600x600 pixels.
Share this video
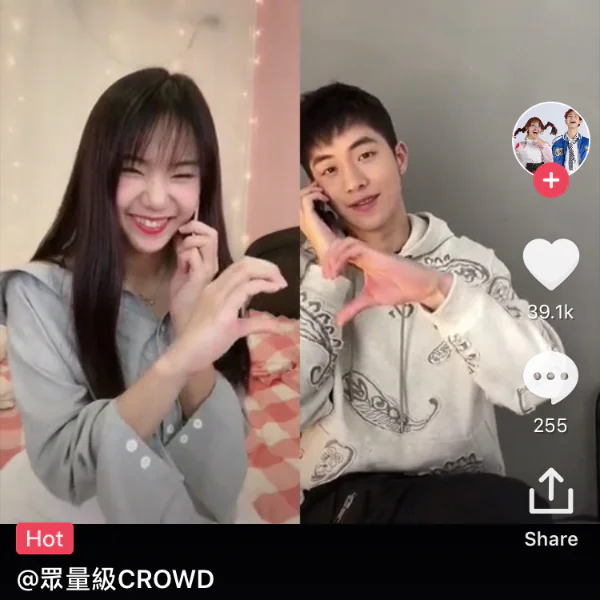(550, 493)
